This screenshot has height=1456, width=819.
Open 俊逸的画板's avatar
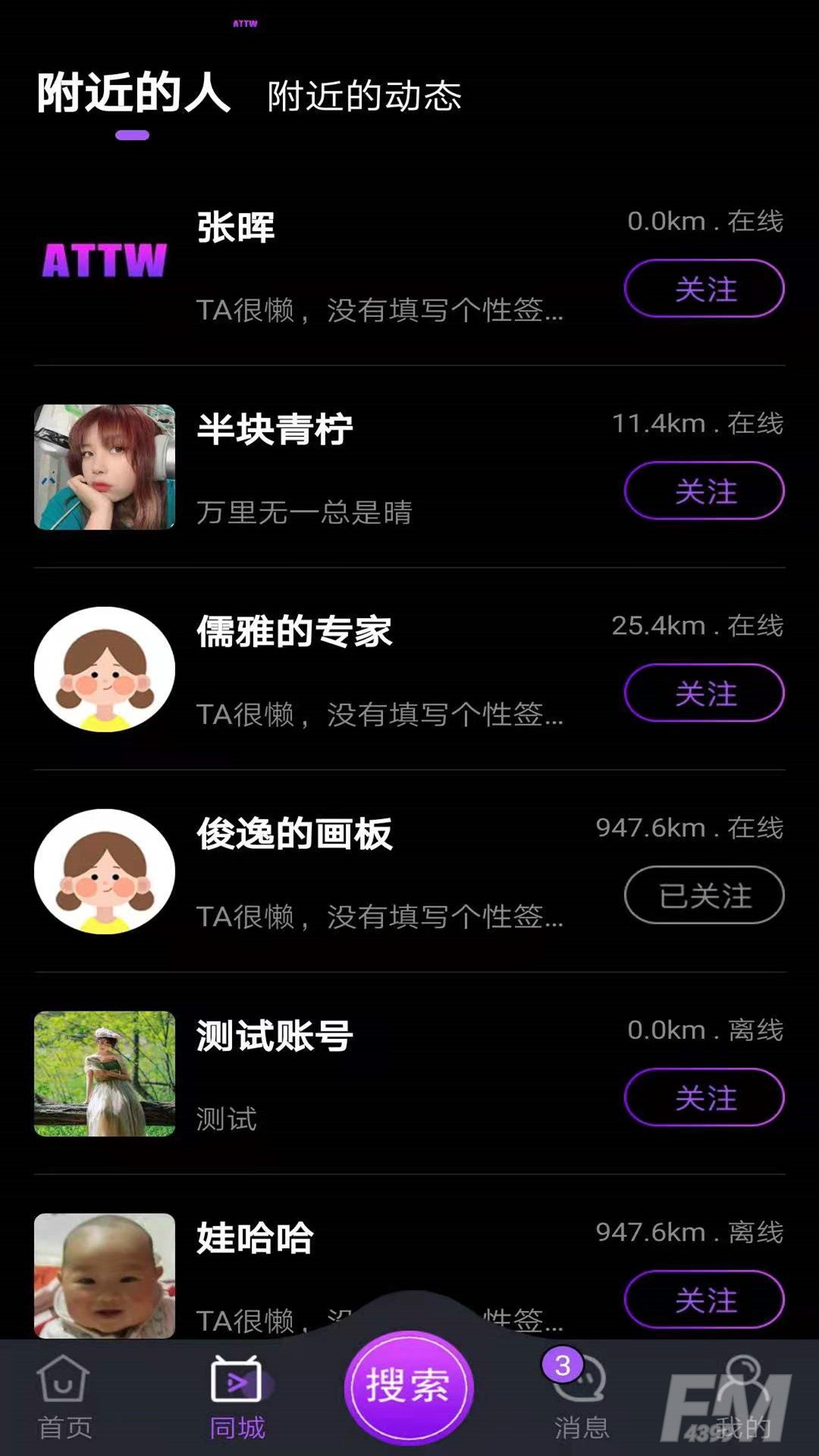pyautogui.click(x=105, y=871)
